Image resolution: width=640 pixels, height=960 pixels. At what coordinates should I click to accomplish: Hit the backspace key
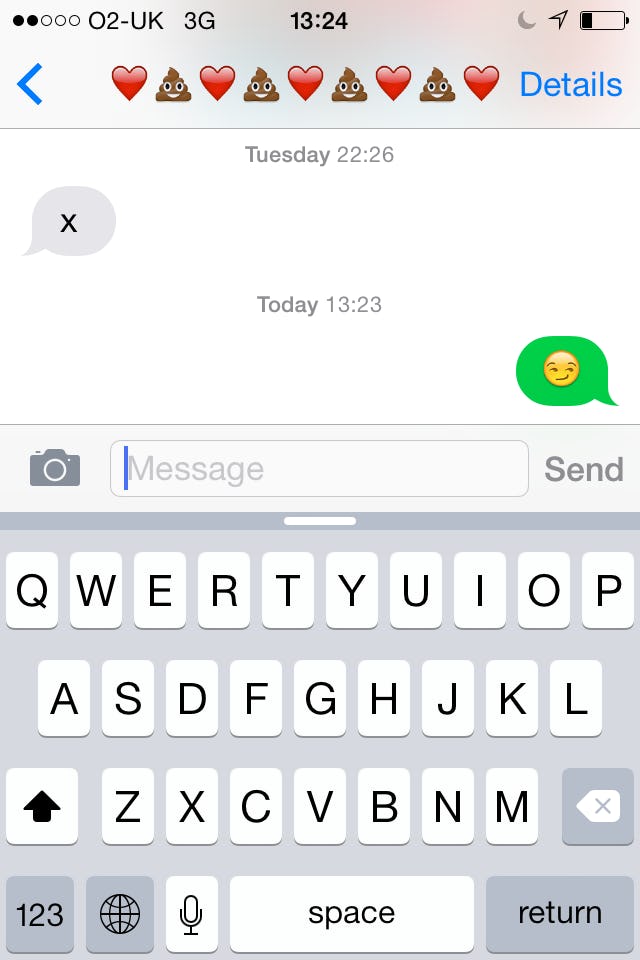point(597,806)
